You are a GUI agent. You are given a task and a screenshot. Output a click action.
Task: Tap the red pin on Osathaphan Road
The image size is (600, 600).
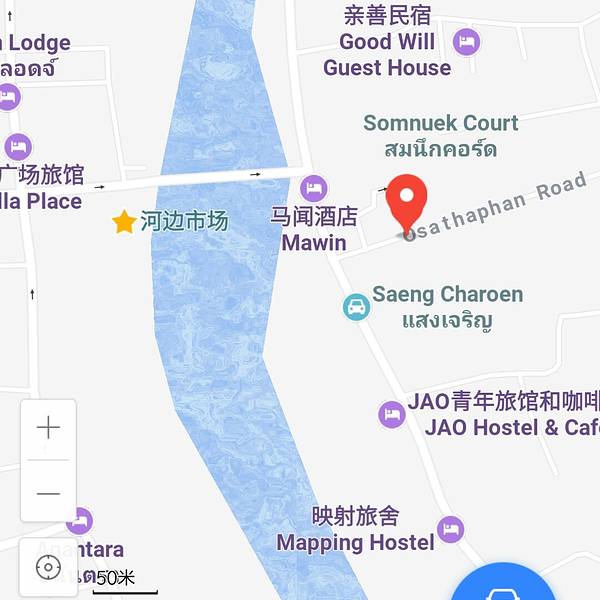click(x=407, y=201)
